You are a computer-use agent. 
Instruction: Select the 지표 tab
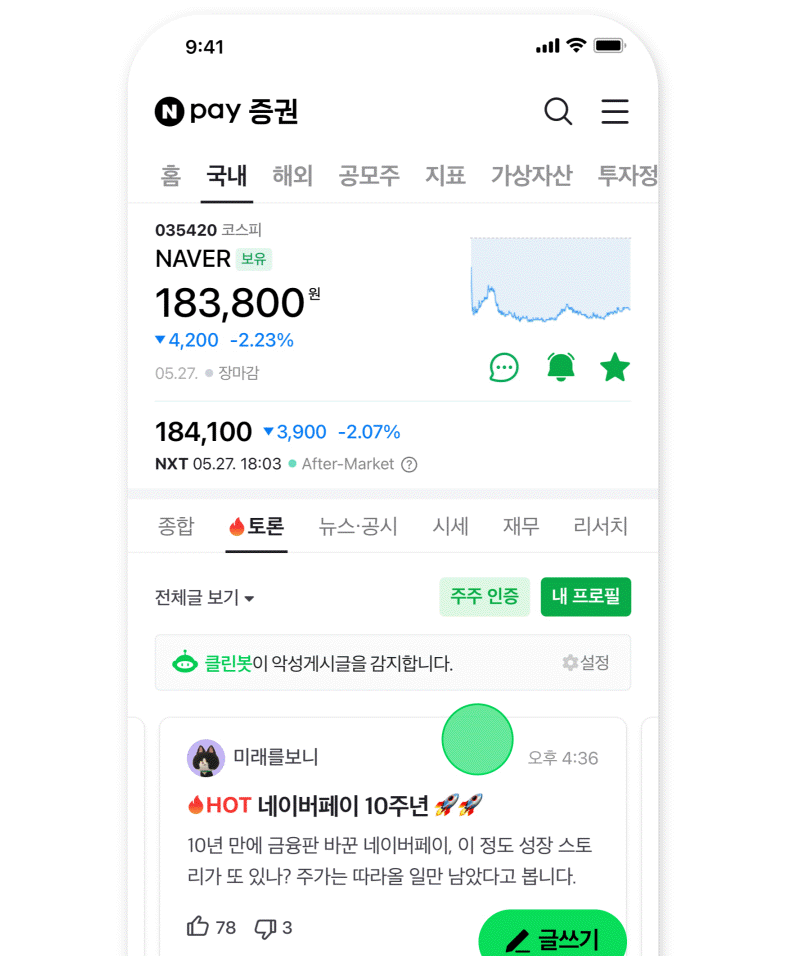click(x=445, y=176)
